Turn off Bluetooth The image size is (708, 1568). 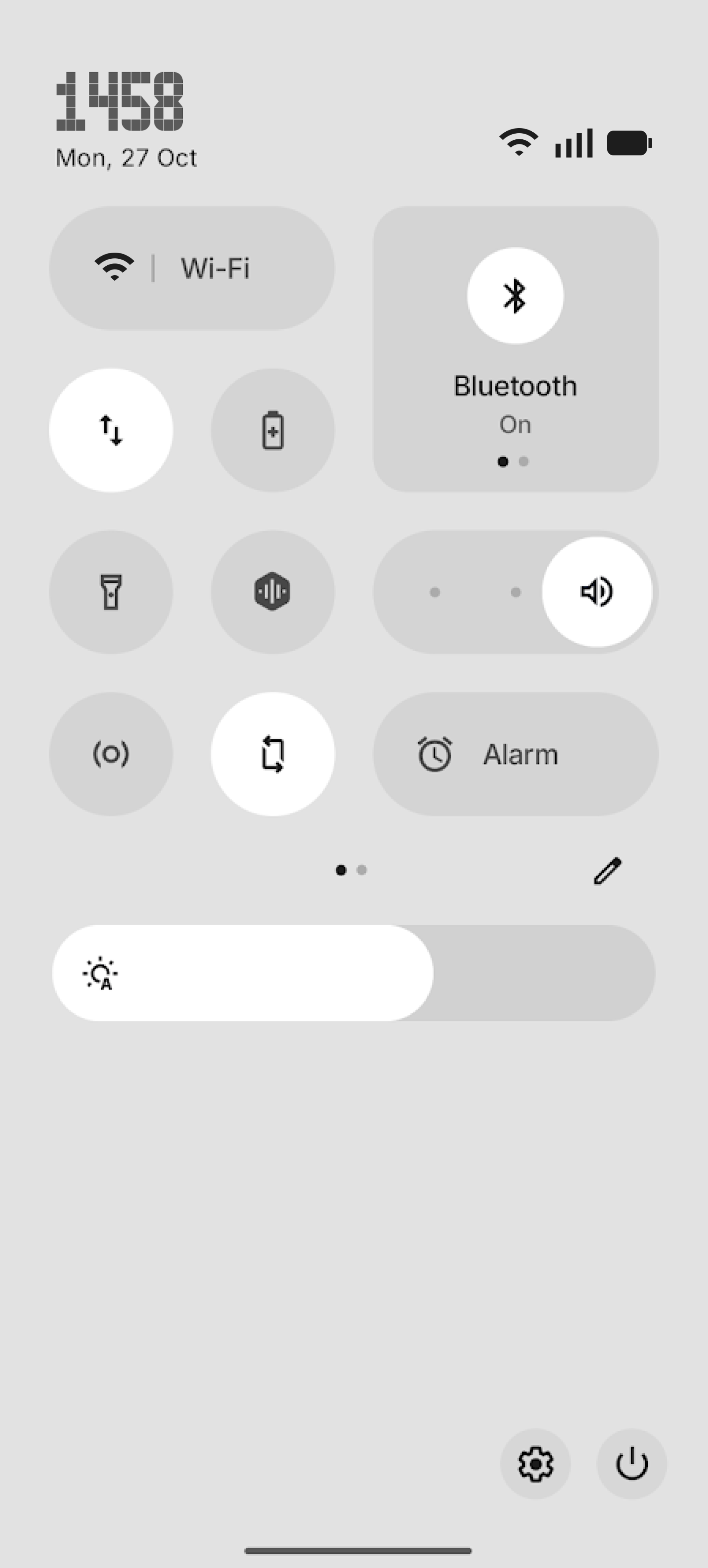pos(515,296)
